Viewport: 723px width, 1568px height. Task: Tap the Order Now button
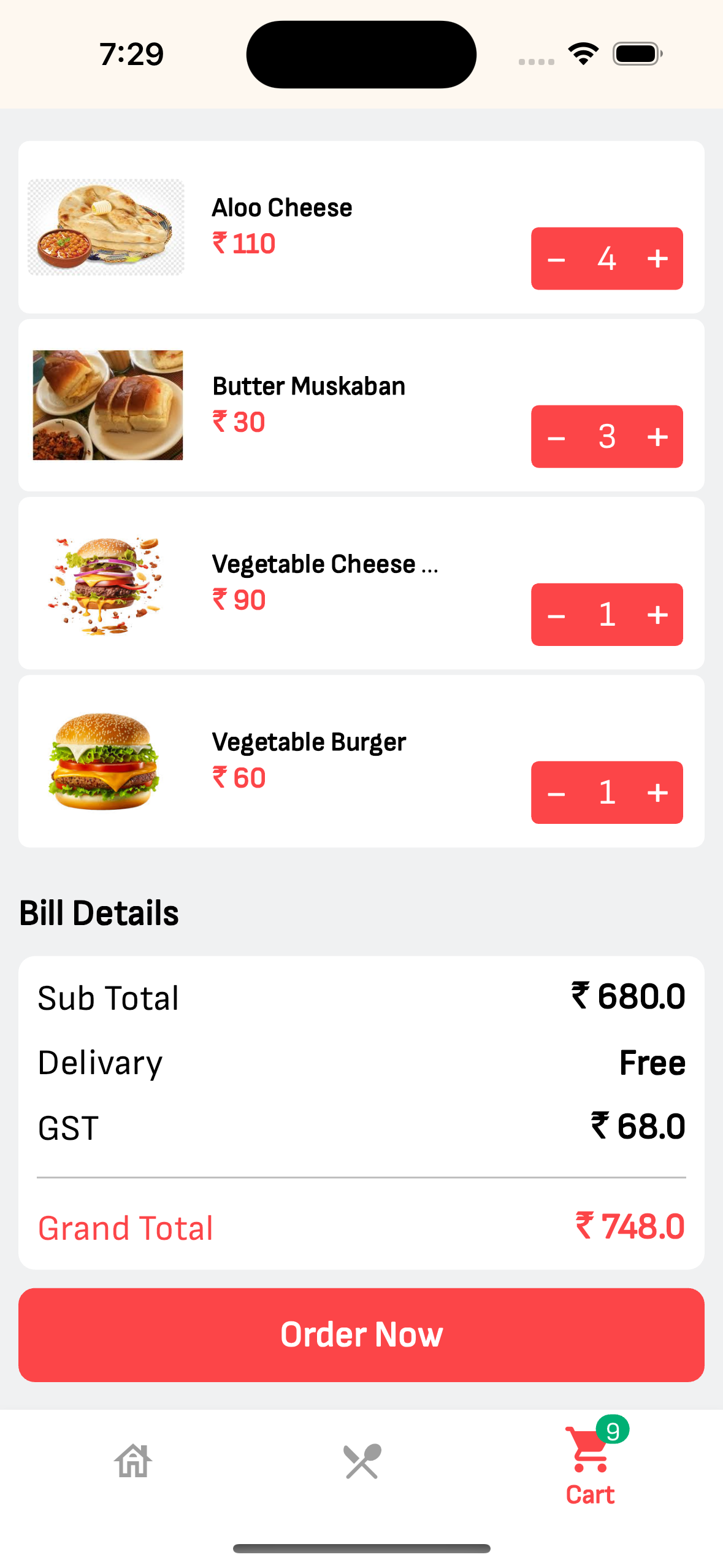361,1335
